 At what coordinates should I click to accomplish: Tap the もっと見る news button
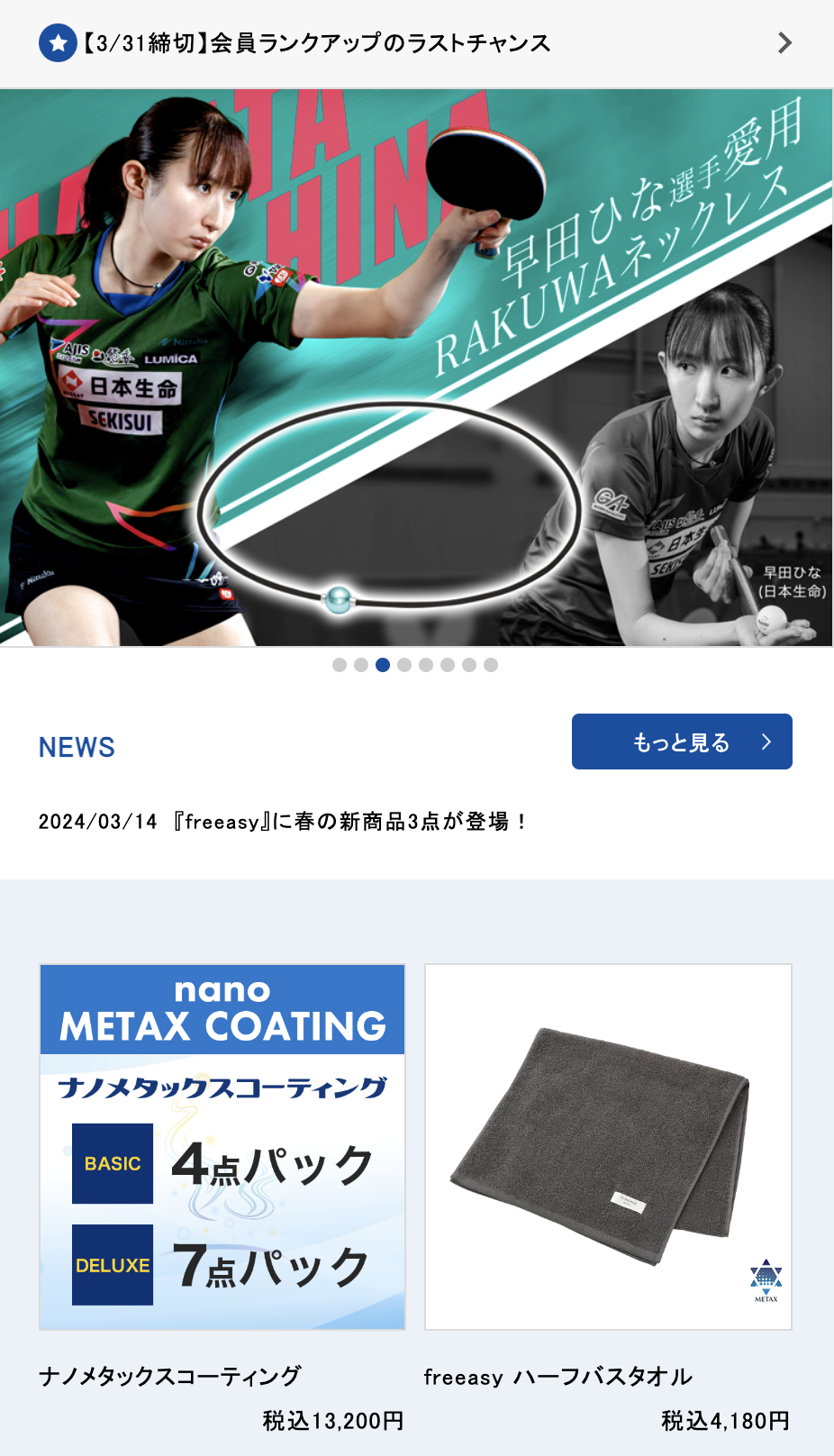point(682,742)
